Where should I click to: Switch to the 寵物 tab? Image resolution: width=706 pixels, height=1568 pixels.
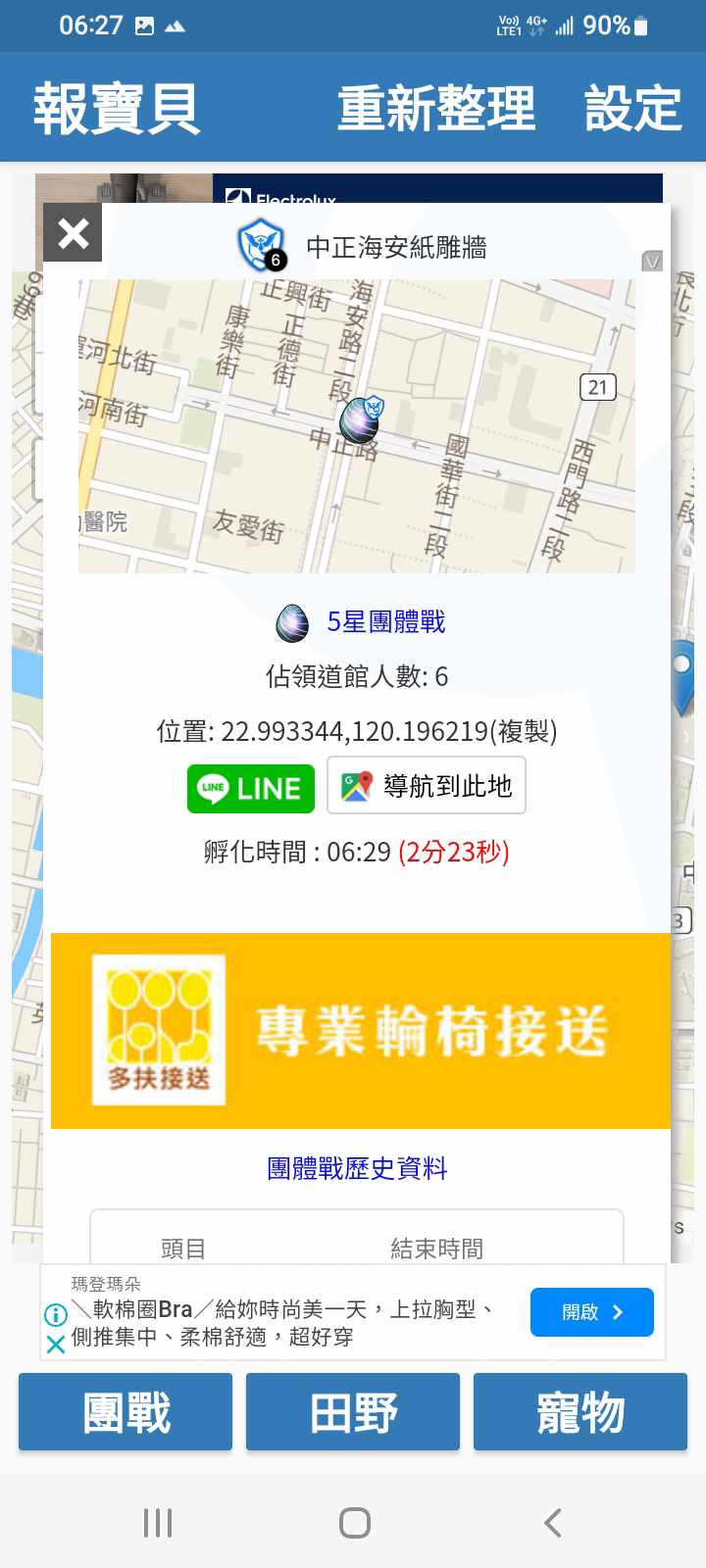pyautogui.click(x=580, y=1412)
